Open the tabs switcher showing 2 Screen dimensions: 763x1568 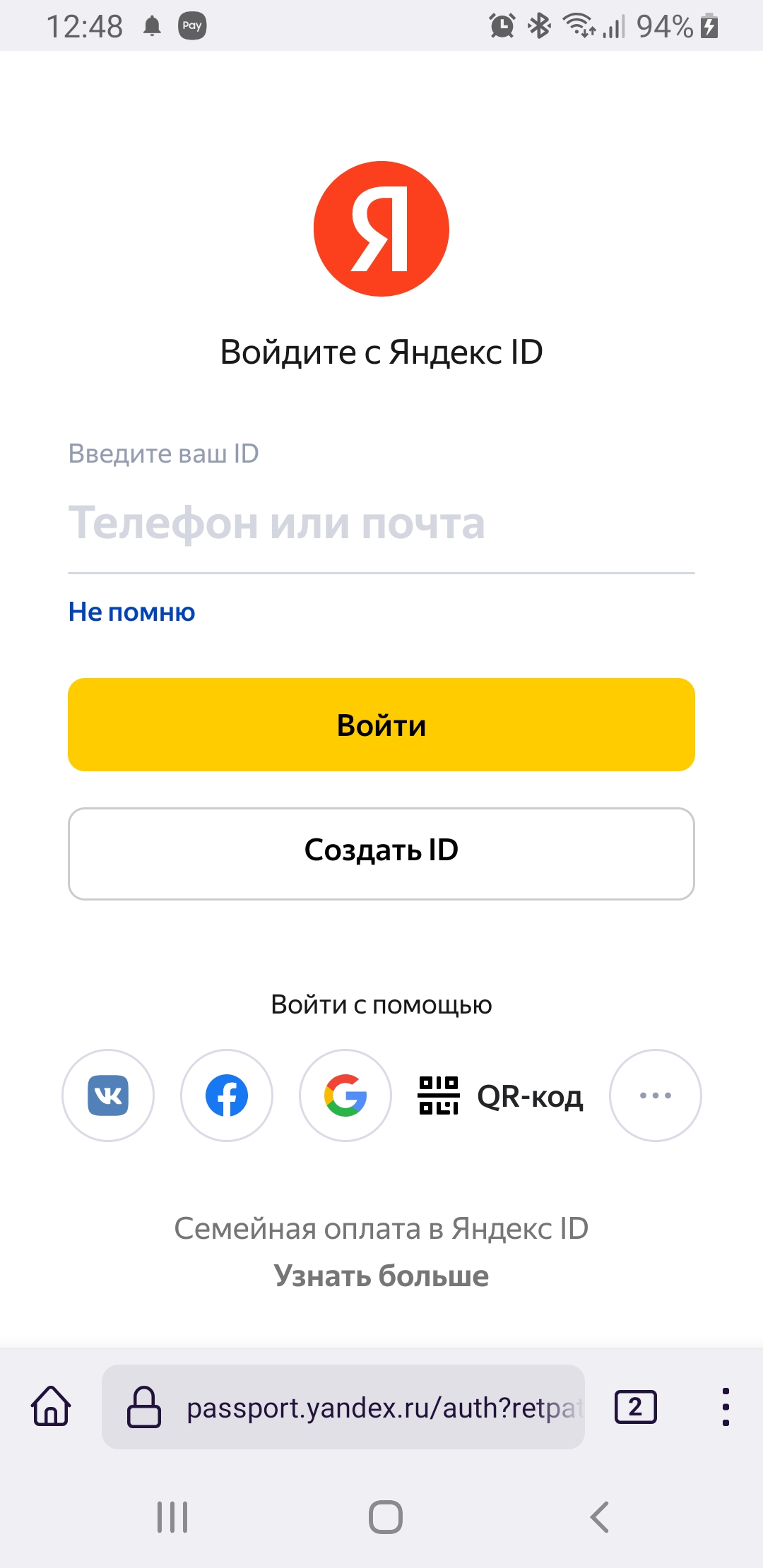click(636, 1407)
